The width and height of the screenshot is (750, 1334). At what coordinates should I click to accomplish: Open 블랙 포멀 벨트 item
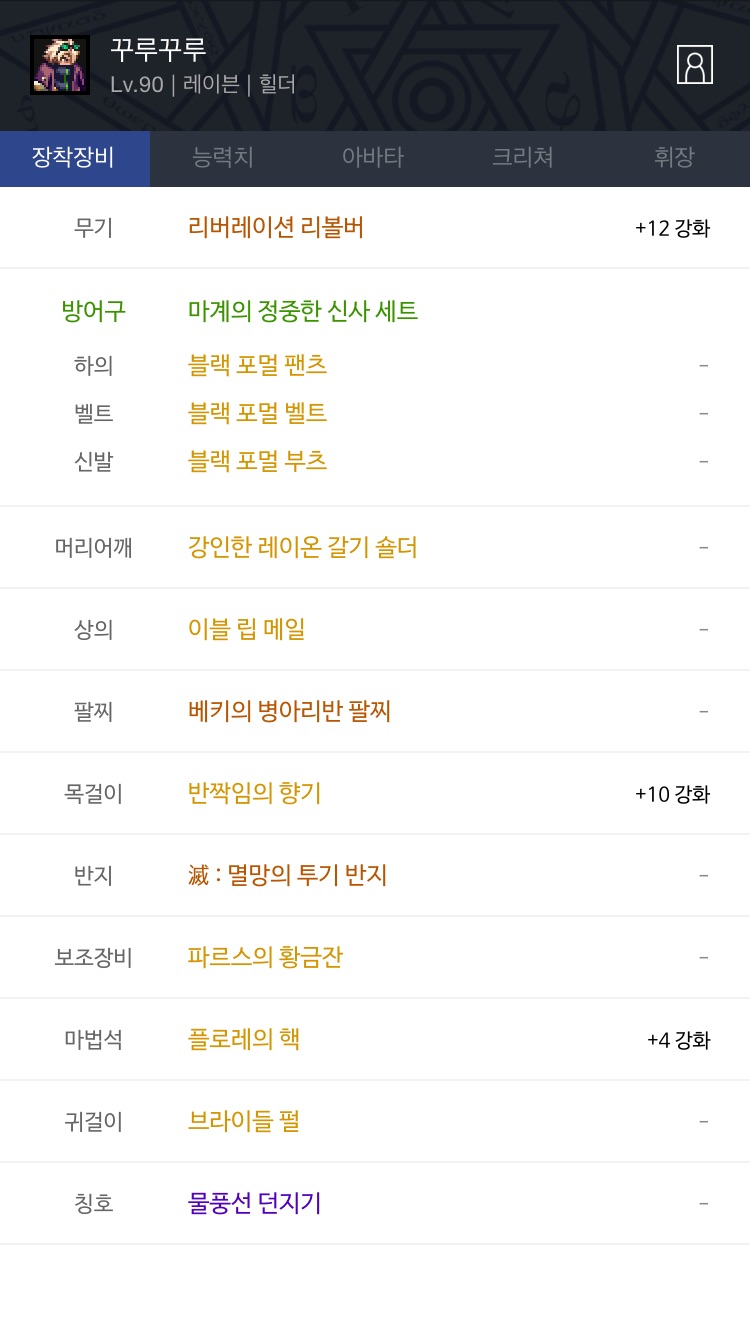tap(258, 413)
